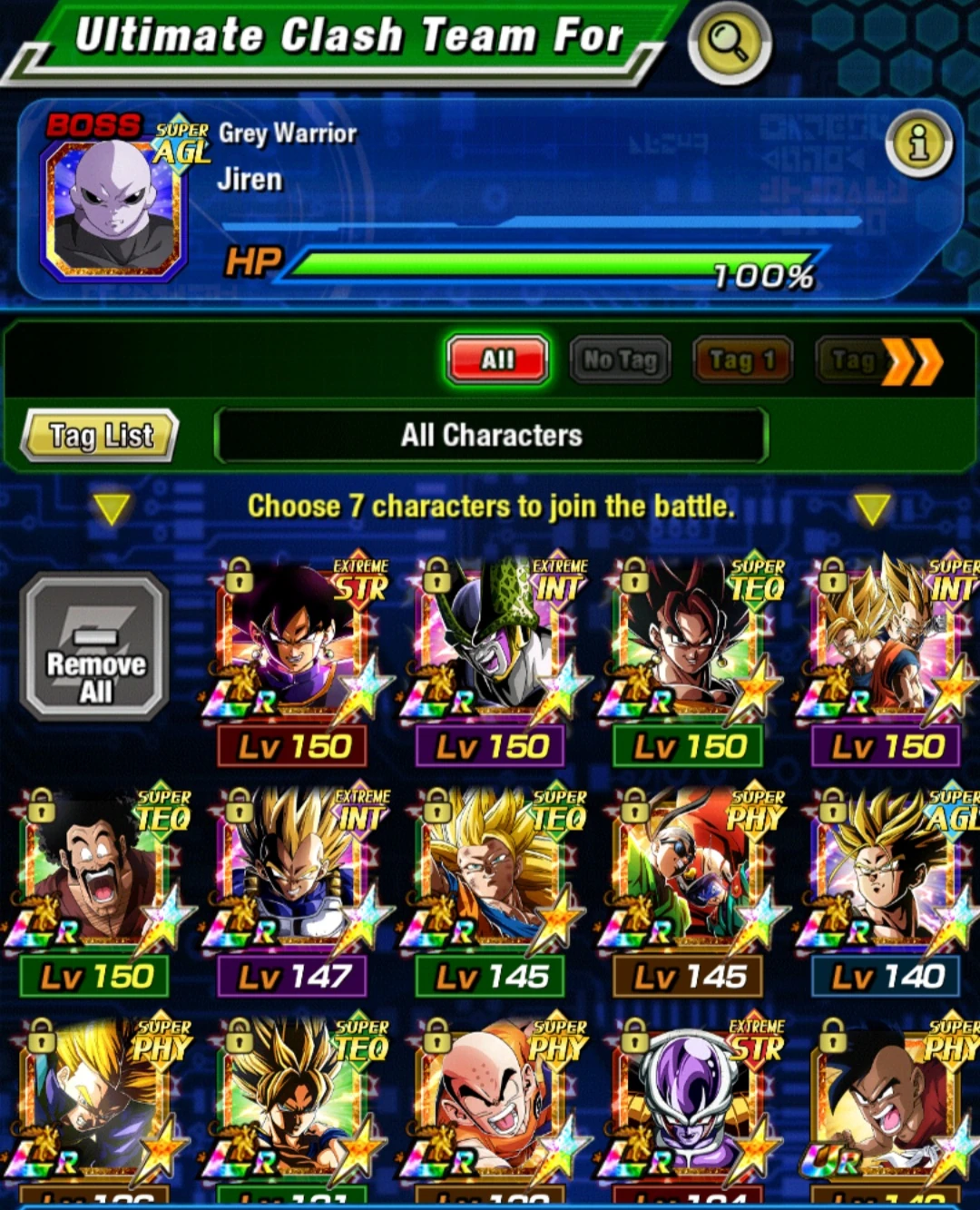Switch to the Tag 1 filter
This screenshot has height=1210, width=980.
click(x=741, y=359)
